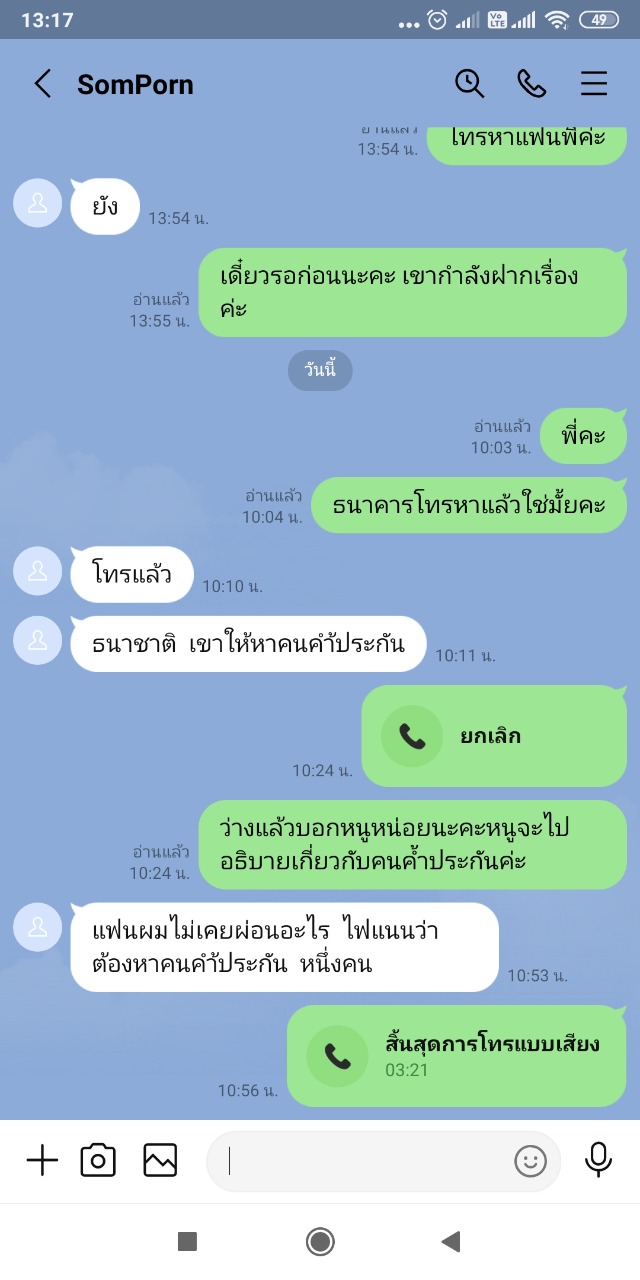640x1280 pixels.
Task: Tap the system back triangle button
Action: click(x=451, y=1242)
